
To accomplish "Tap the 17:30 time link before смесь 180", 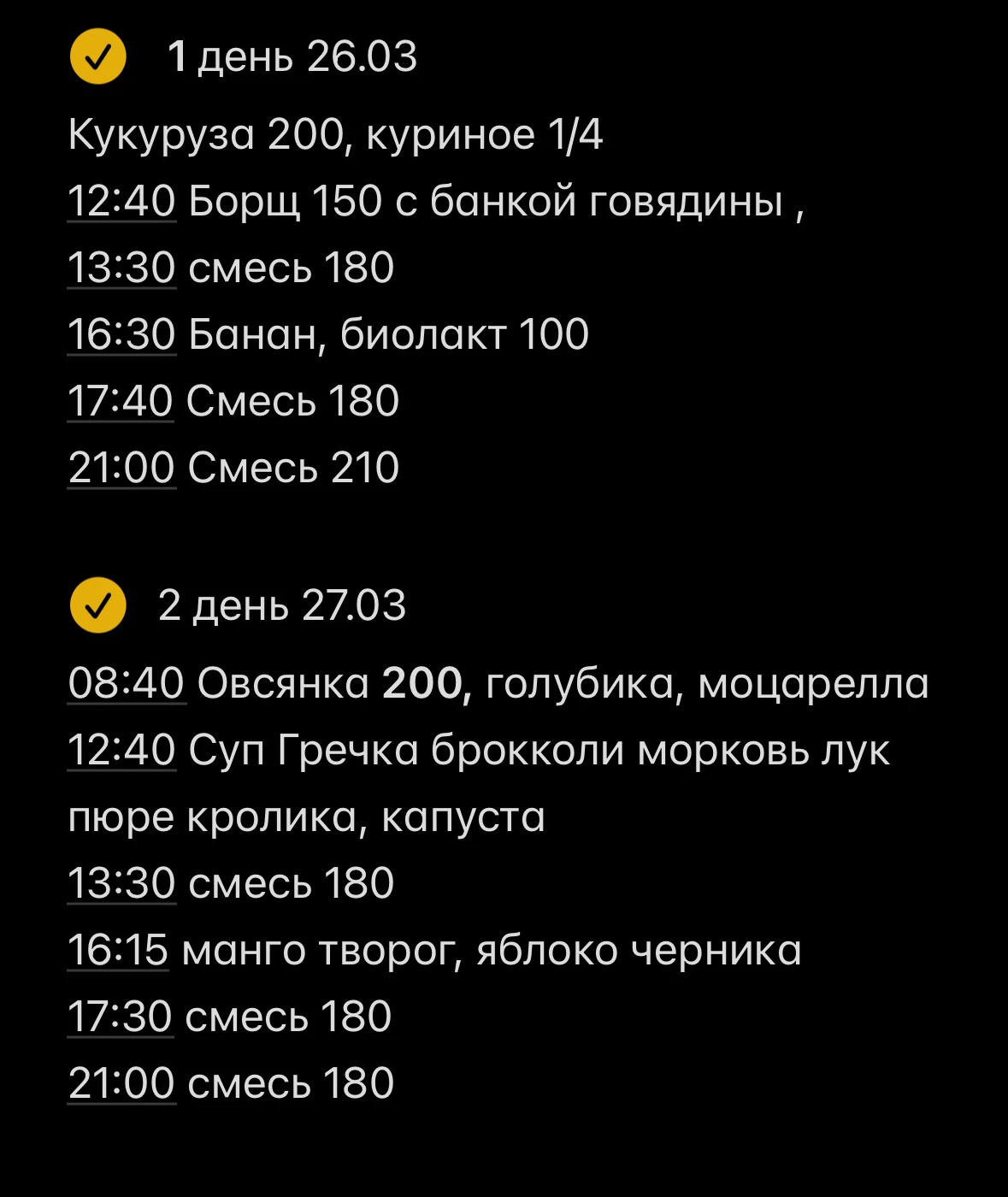I will [121, 1017].
